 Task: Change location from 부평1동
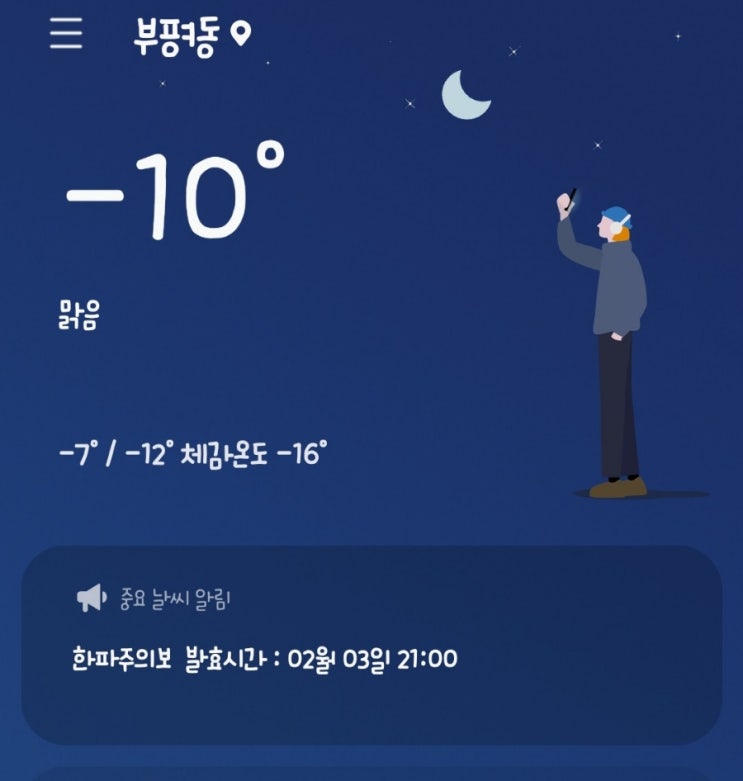192,36
